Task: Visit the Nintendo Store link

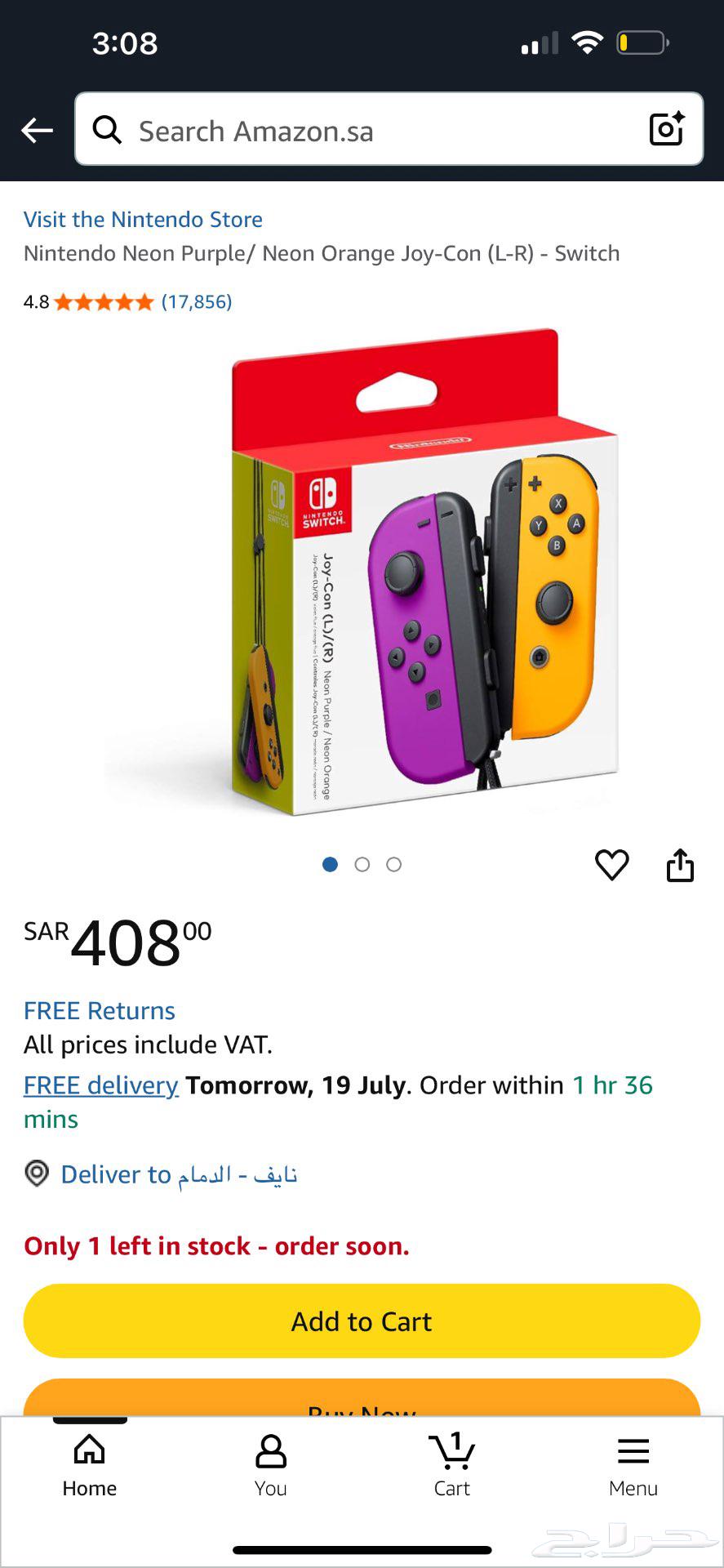Action: [x=143, y=219]
